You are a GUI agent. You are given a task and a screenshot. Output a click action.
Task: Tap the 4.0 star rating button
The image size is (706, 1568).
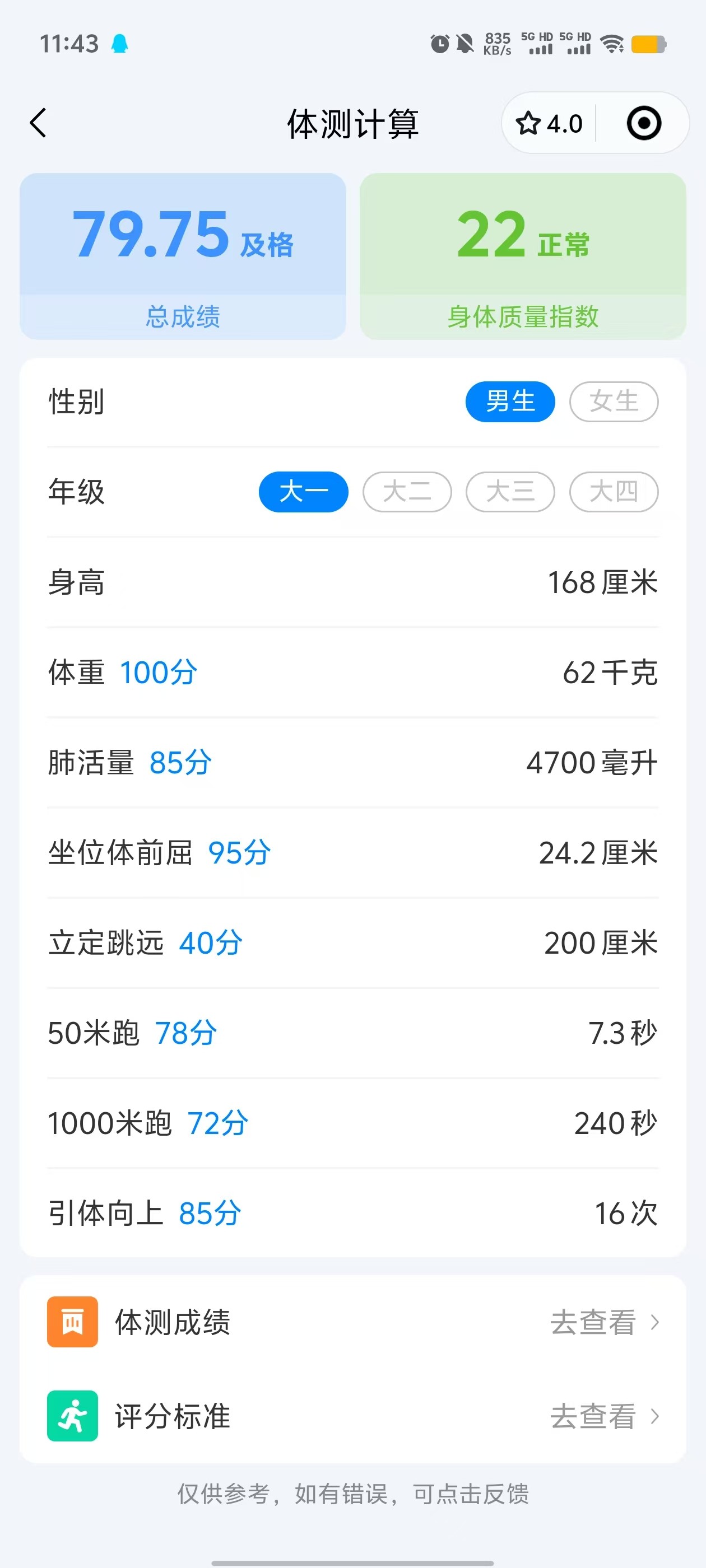pyautogui.click(x=549, y=124)
